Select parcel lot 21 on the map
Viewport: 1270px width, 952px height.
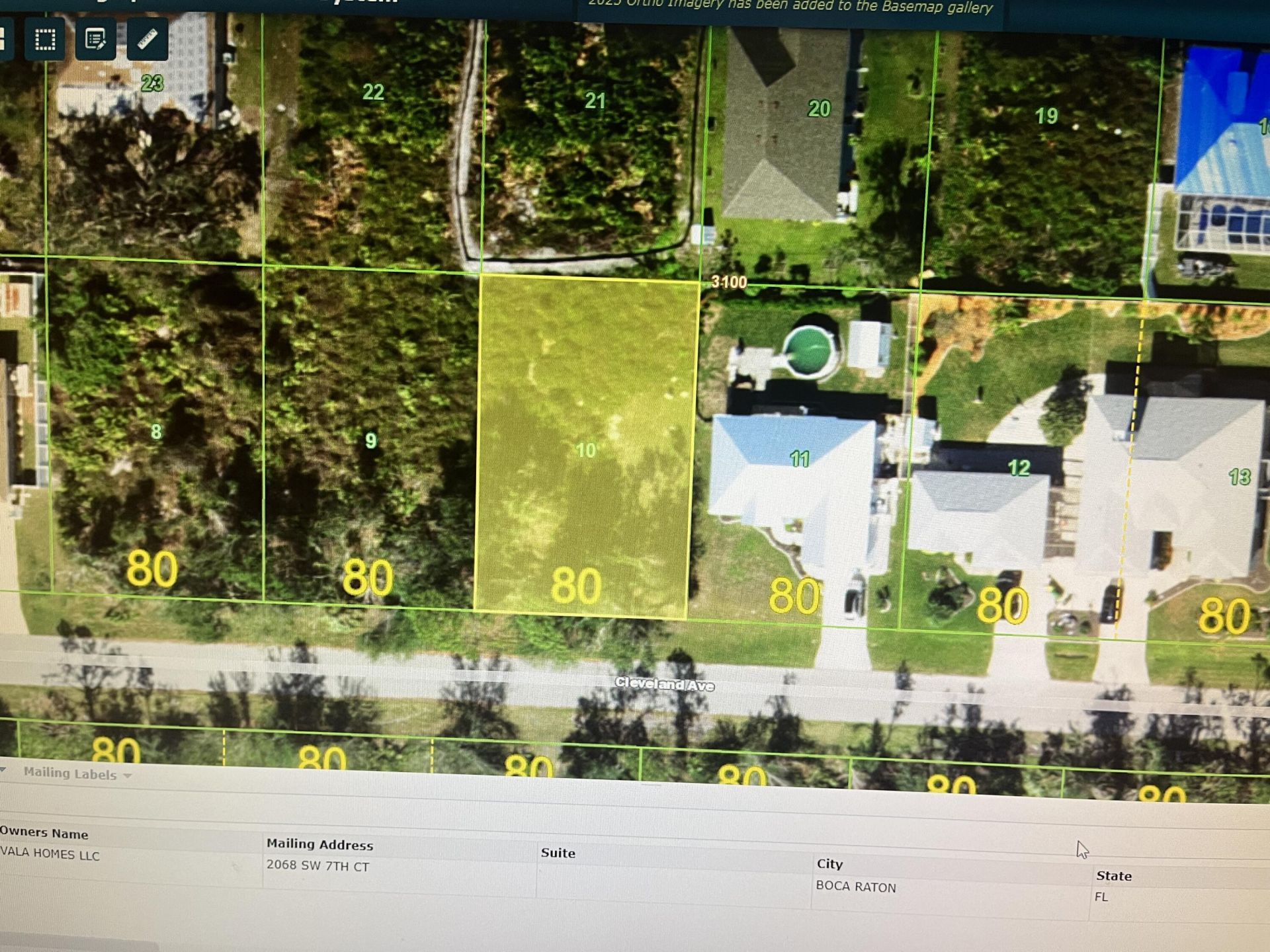click(595, 101)
